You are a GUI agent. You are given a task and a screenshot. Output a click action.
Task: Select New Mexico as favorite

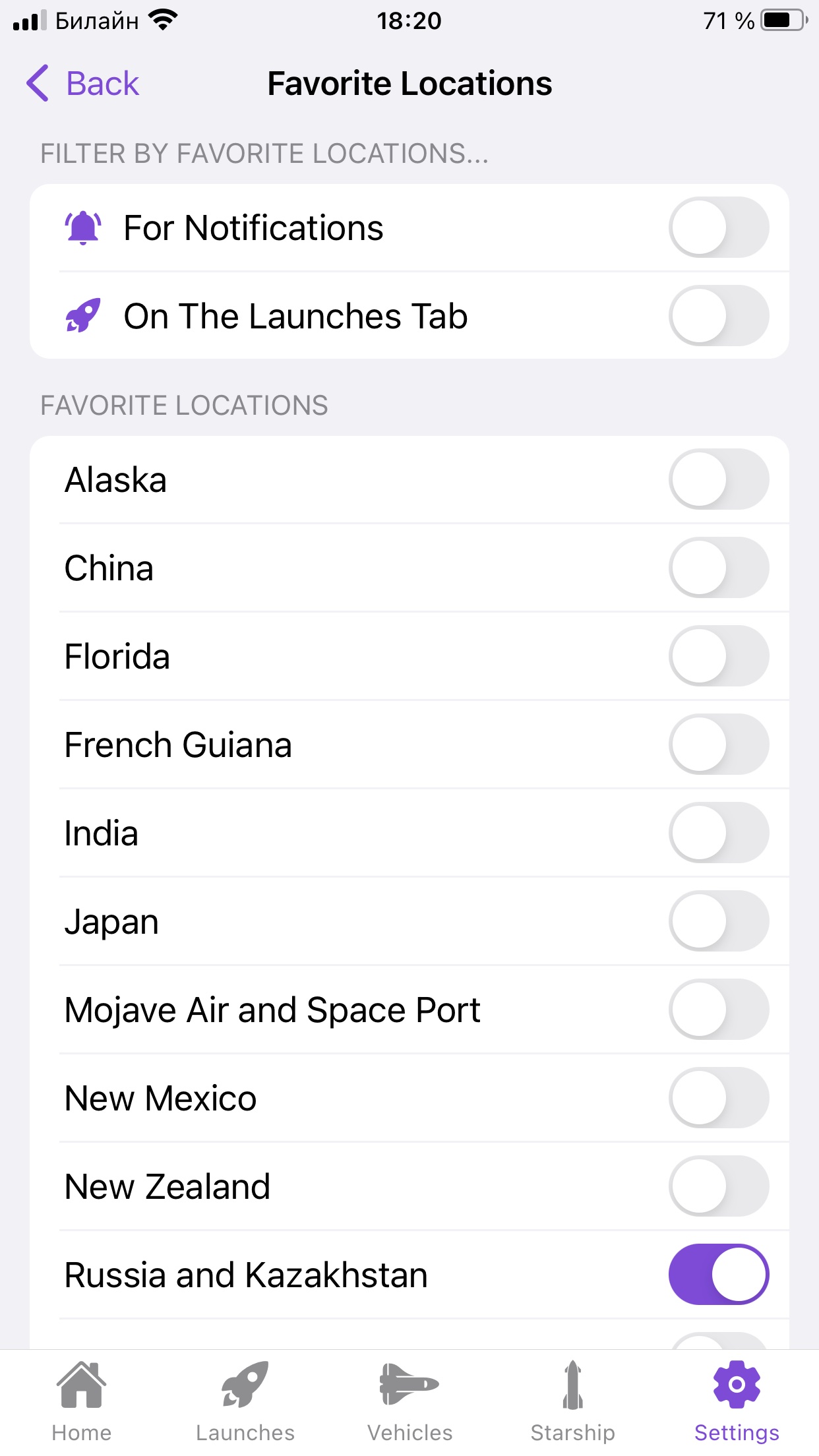(718, 1098)
